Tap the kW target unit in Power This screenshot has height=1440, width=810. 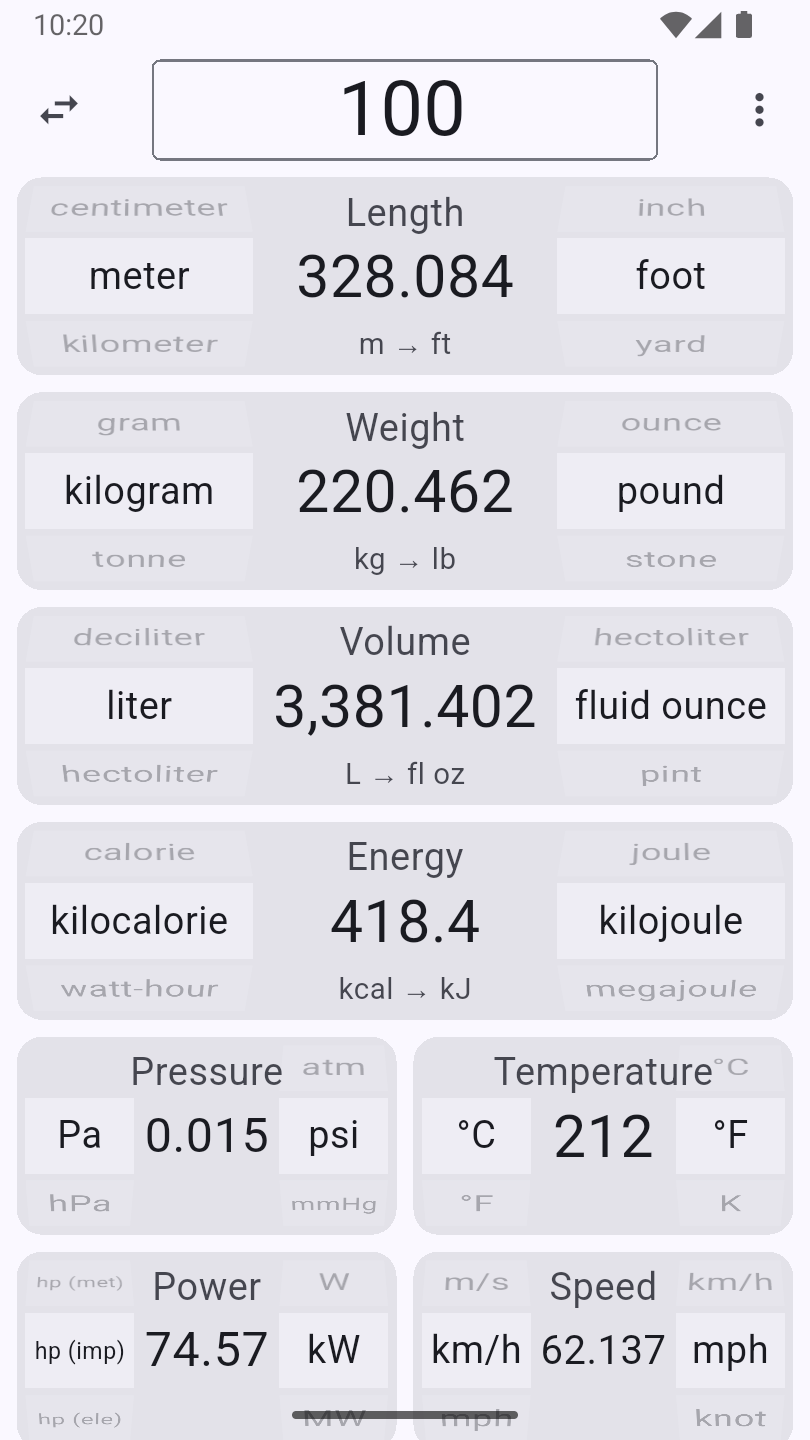333,1351
